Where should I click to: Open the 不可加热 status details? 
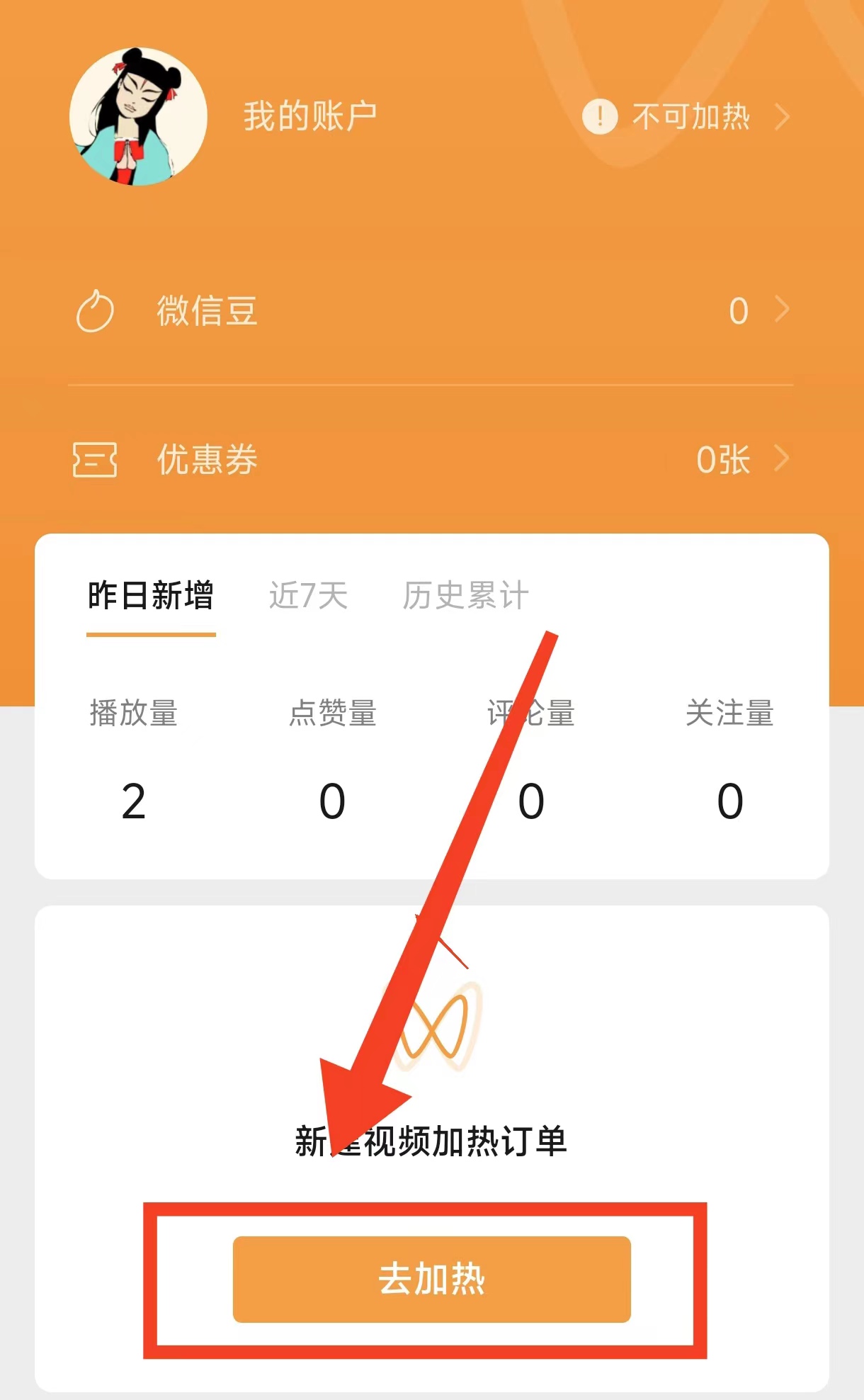point(686,117)
